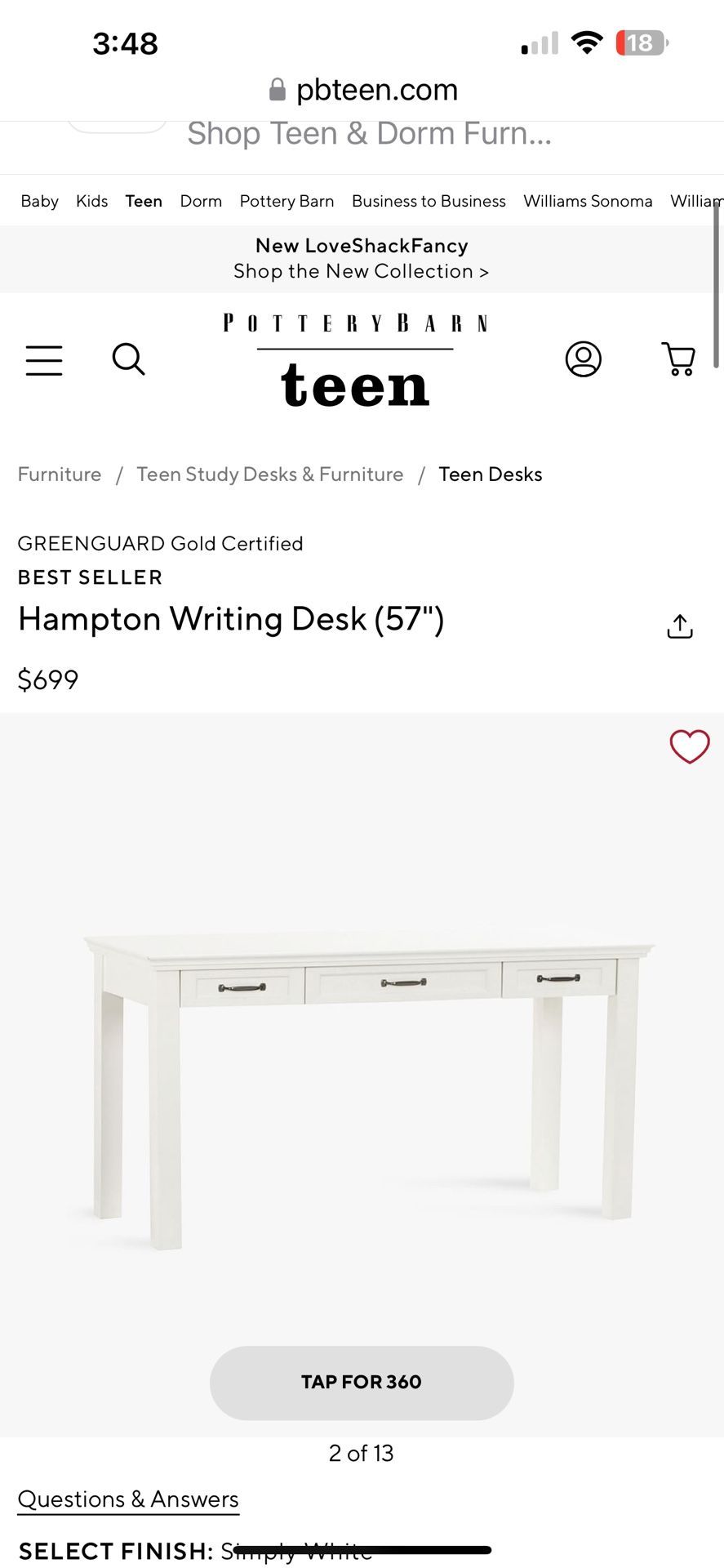This screenshot has width=724, height=1568.
Task: Open the hamburger navigation menu
Action: tap(44, 360)
